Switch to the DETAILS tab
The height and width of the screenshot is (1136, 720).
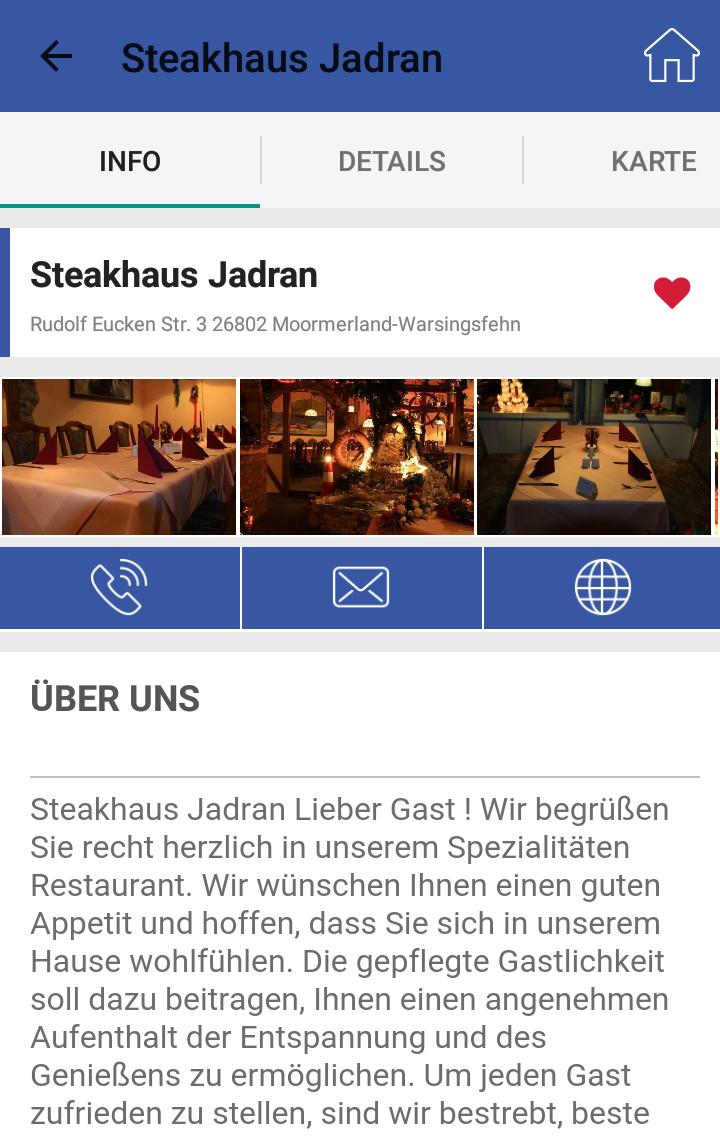tap(391, 161)
